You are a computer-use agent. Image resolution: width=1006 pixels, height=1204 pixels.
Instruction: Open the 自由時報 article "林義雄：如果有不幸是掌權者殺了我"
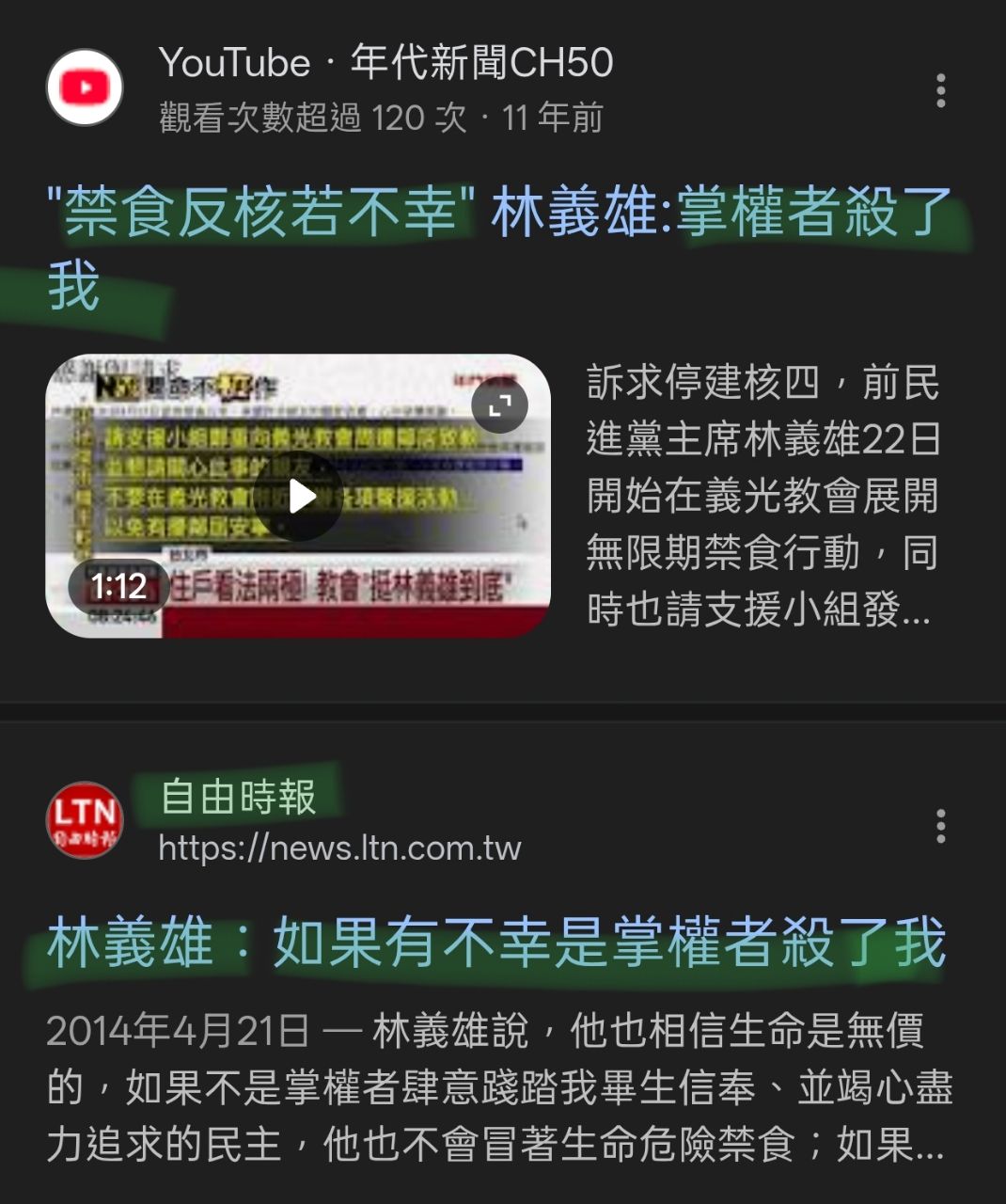(x=495, y=943)
